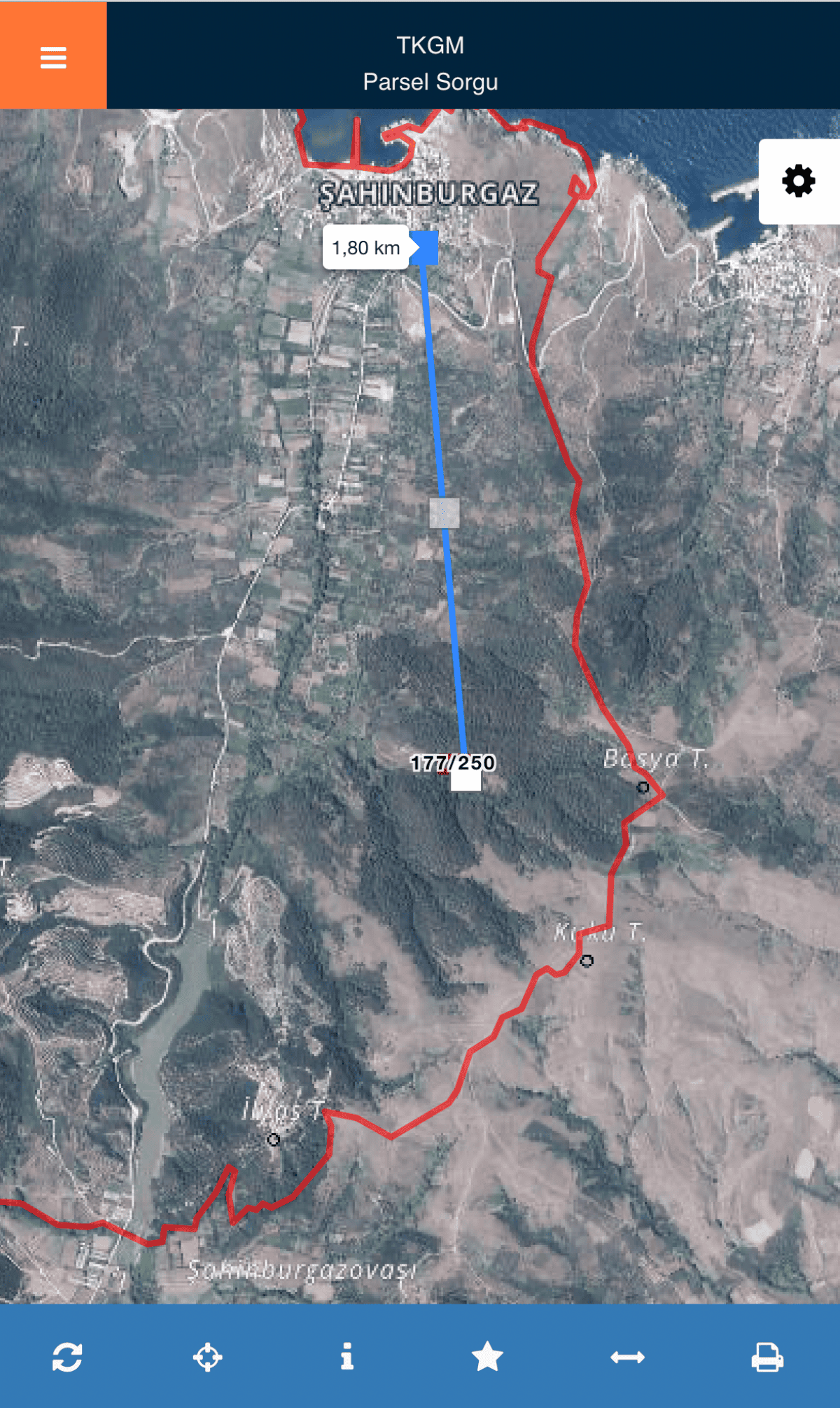Tap the refresh icon in bottom toolbar

(67, 1357)
